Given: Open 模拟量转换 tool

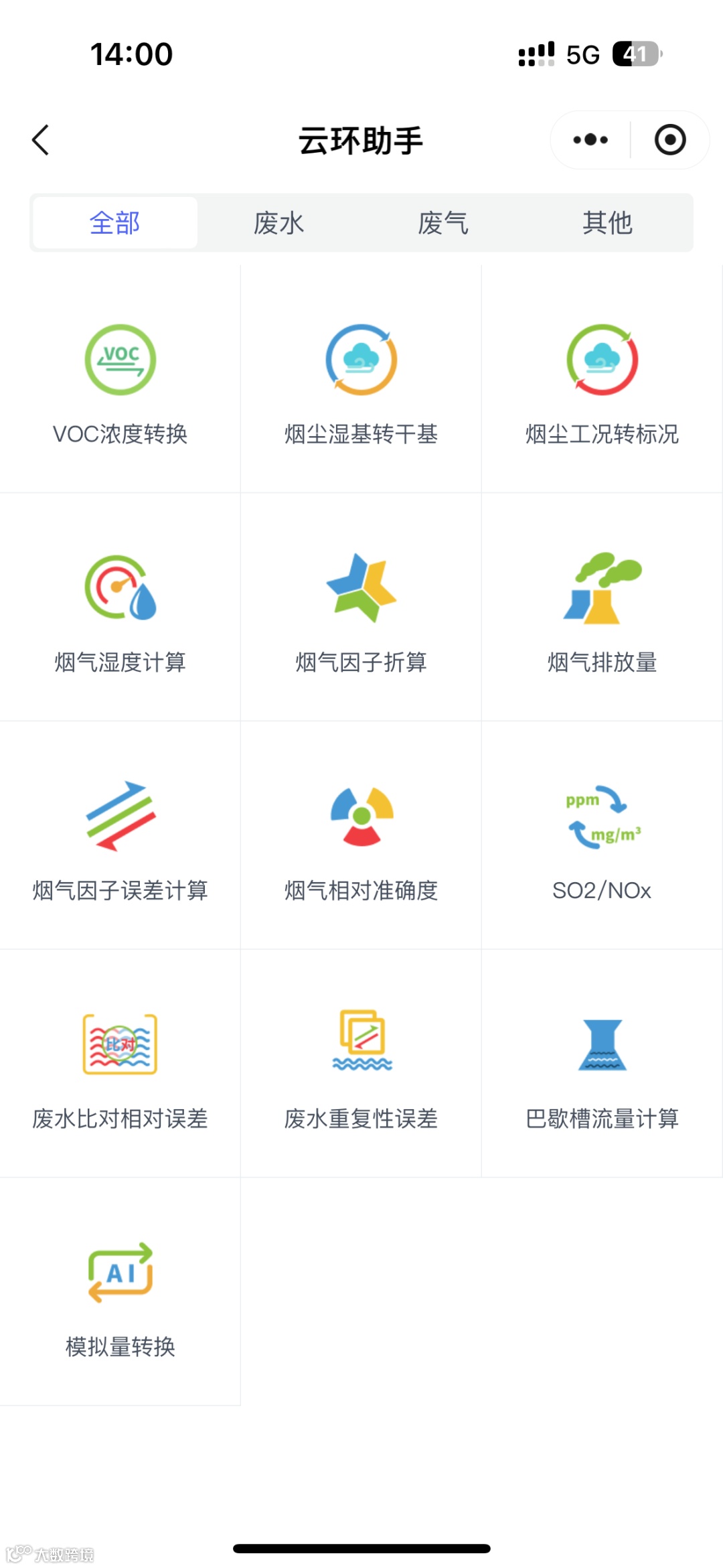Looking at the screenshot, I should 120,1293.
